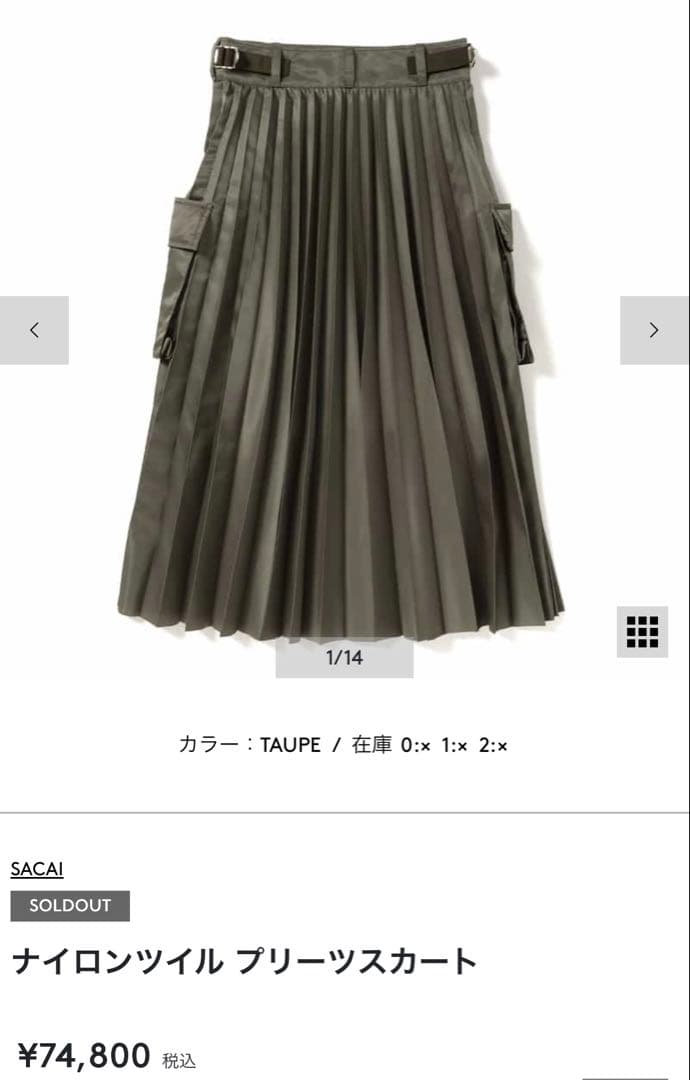Open the SACAI brand link
This screenshot has width=690, height=1080.
pos(37,869)
